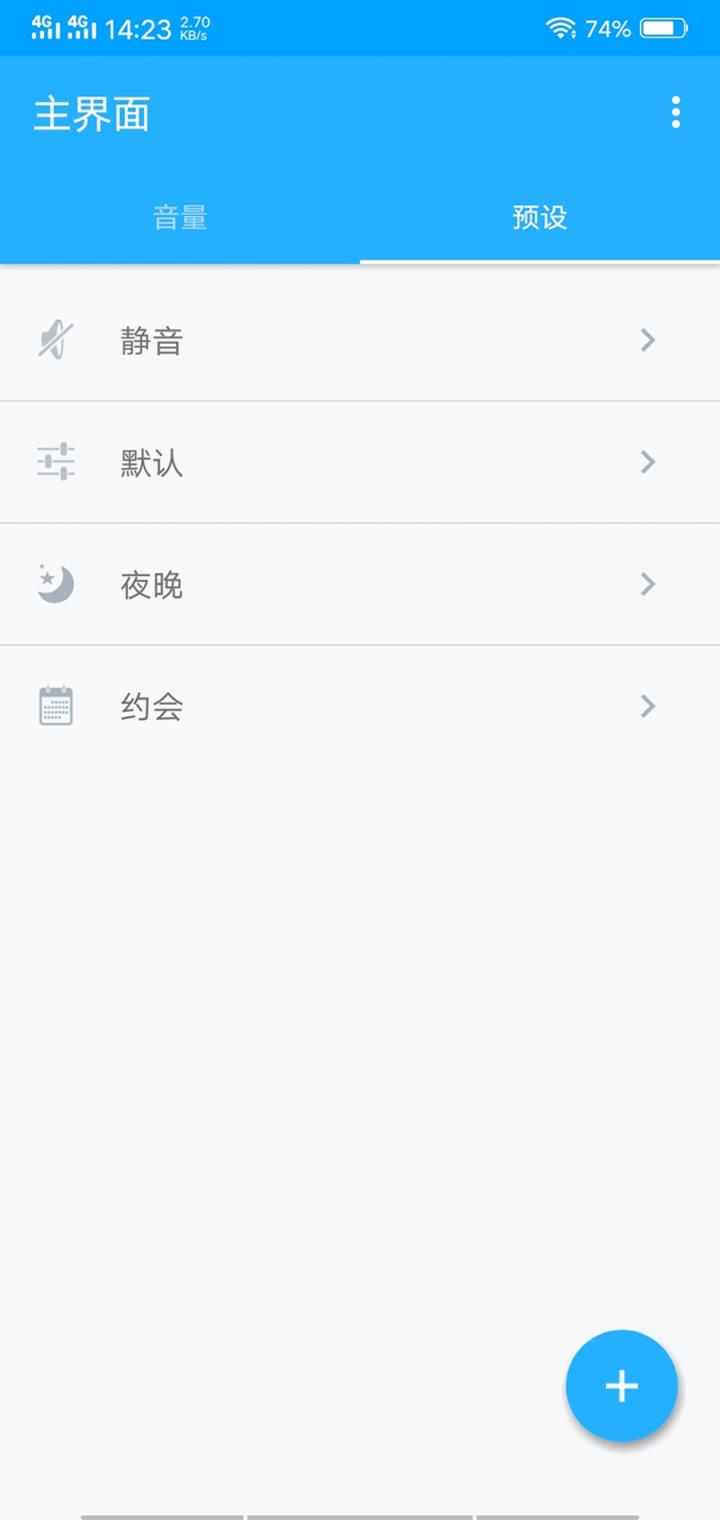Expand the 静音 preset details

tap(648, 340)
